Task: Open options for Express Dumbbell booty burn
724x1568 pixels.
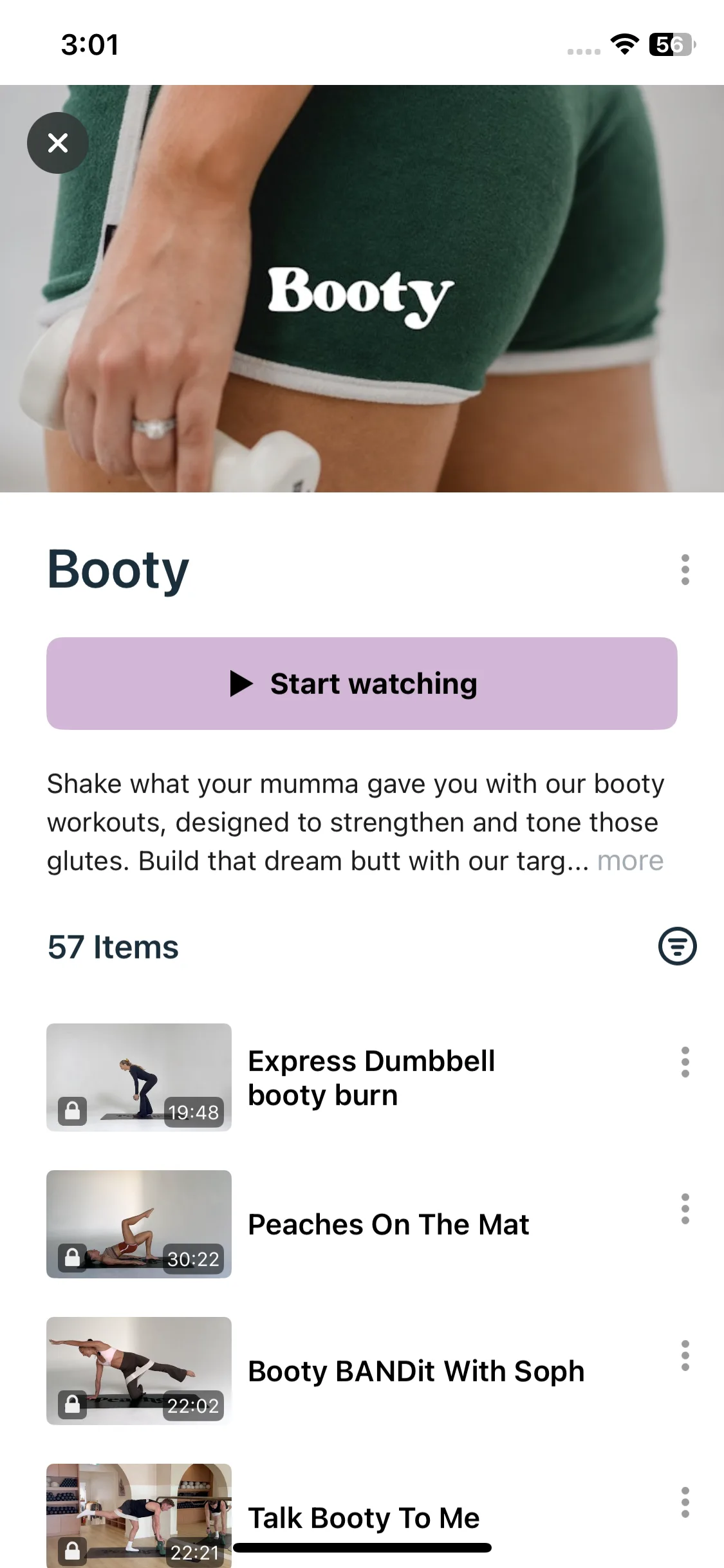Action: click(x=685, y=1062)
